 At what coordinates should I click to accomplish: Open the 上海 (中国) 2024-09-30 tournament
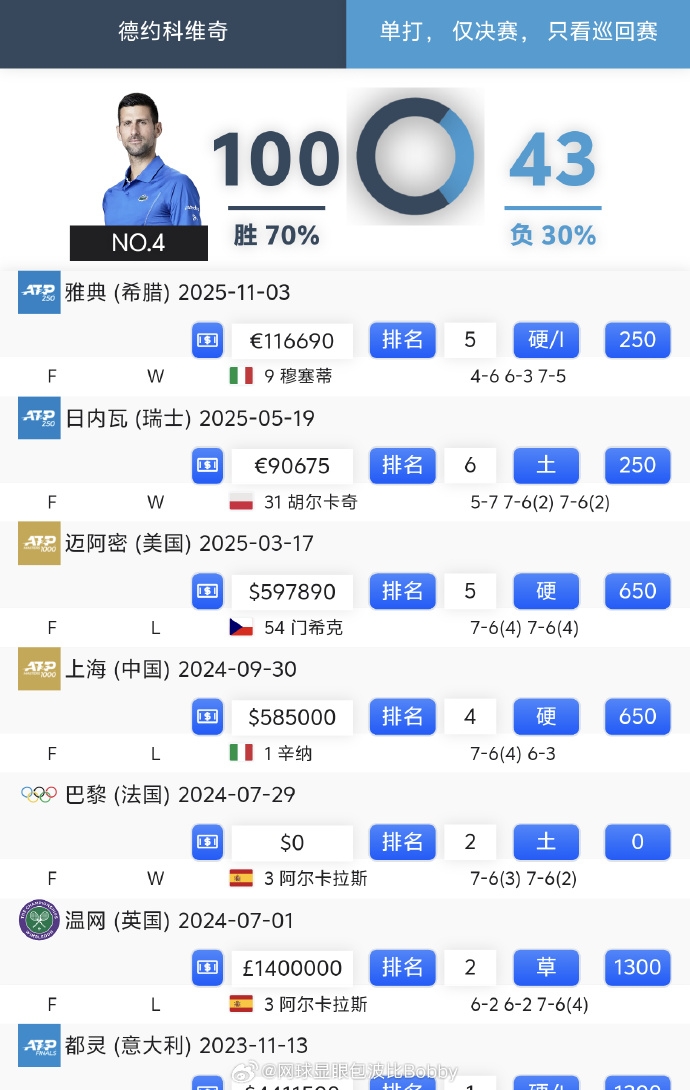[180, 669]
